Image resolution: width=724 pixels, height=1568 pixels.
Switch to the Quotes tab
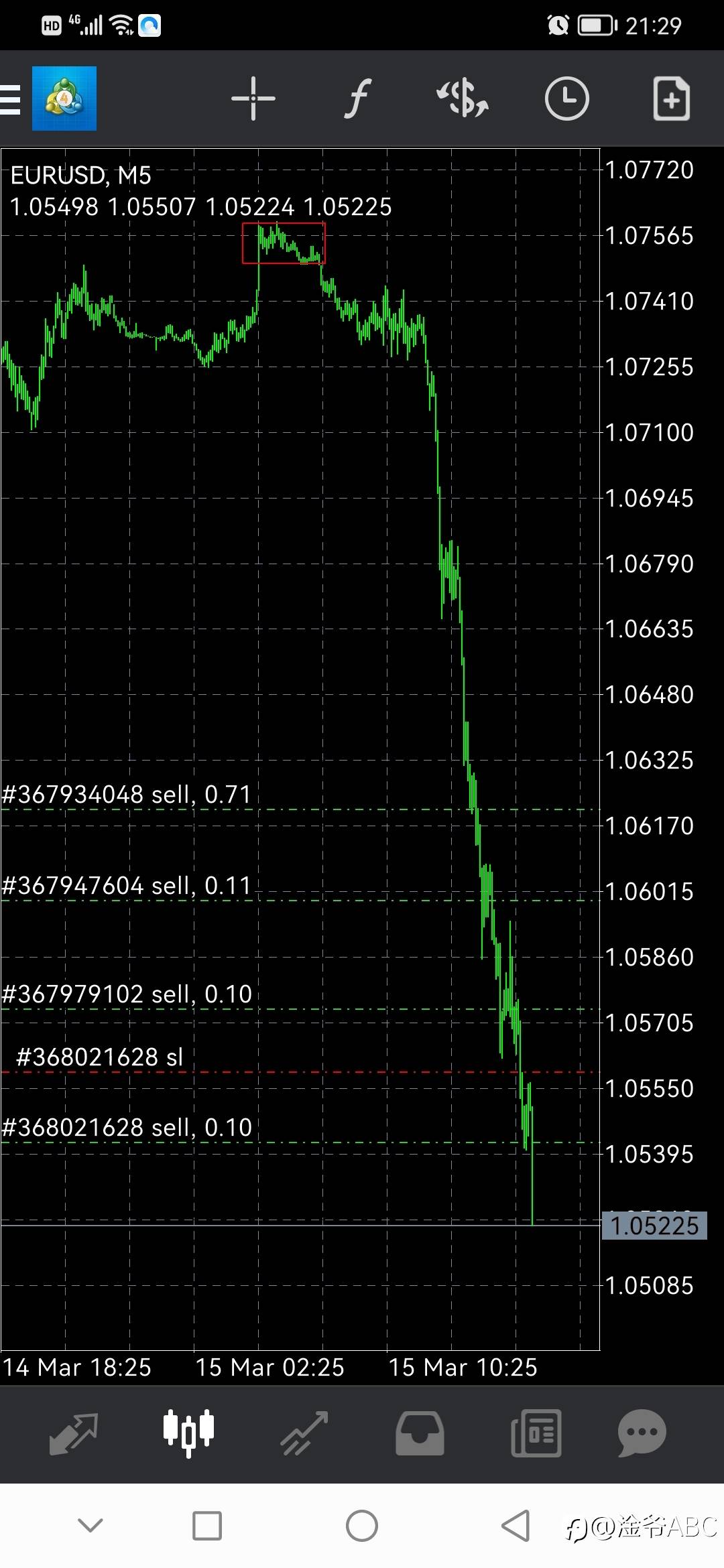point(74,1433)
